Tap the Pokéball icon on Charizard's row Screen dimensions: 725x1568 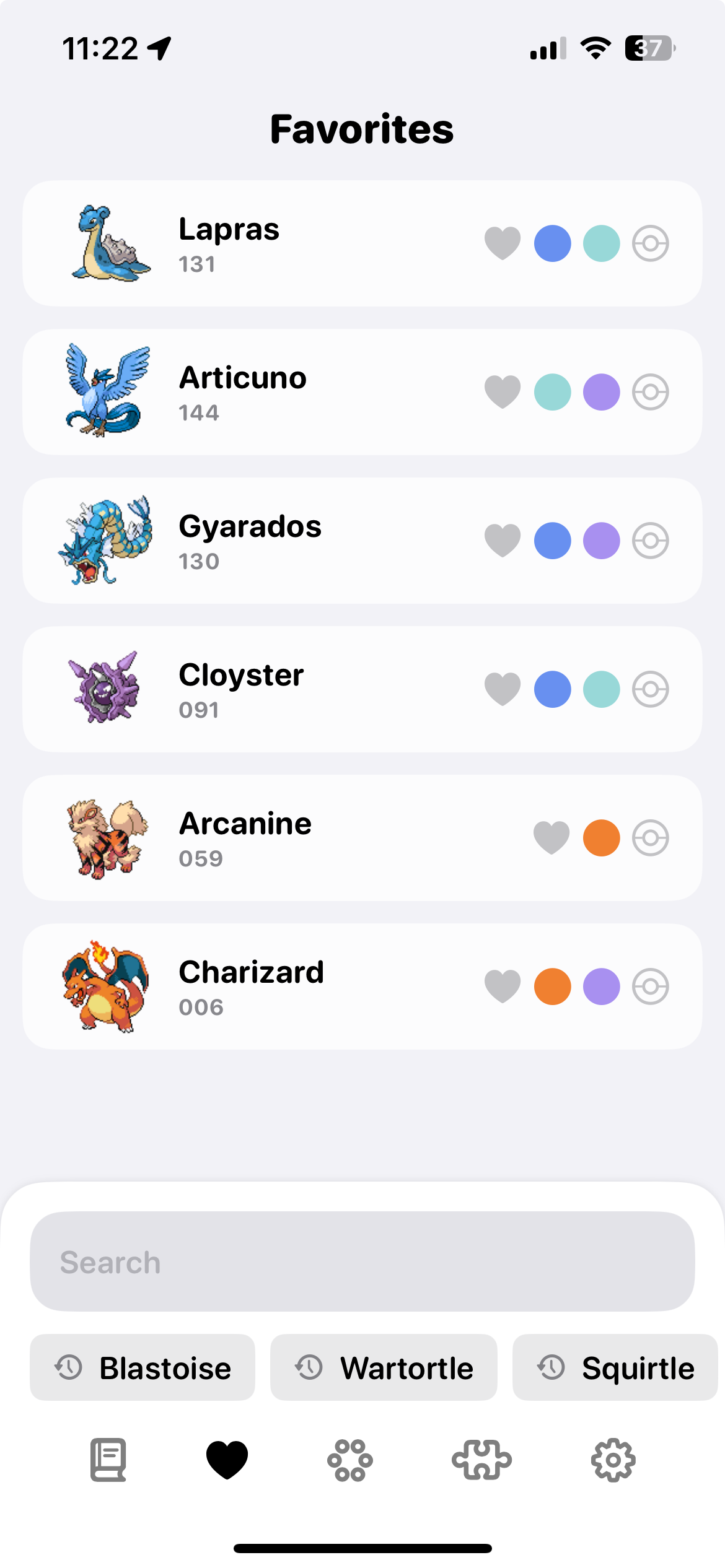pos(650,987)
